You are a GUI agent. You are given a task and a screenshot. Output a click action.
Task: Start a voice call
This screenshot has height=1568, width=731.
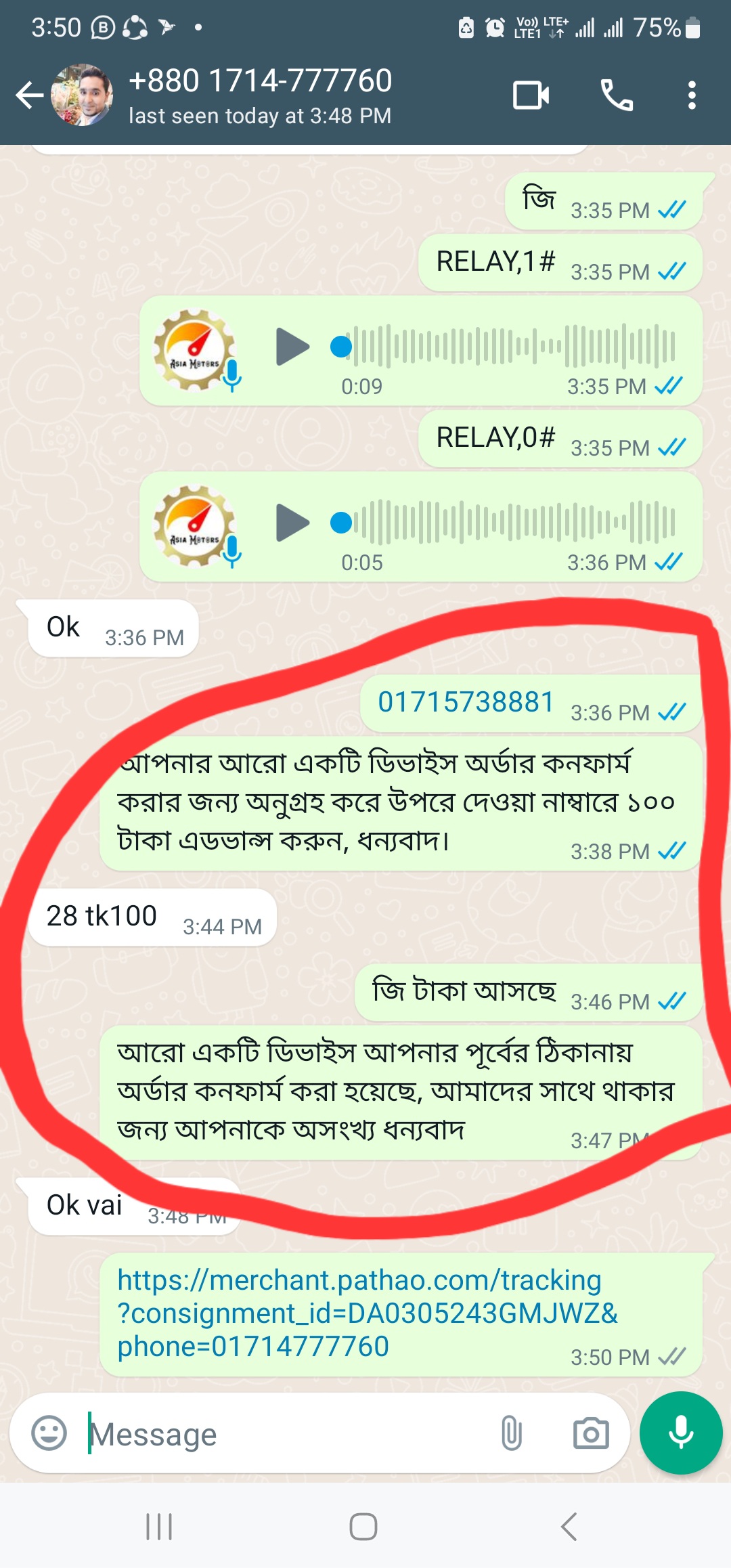point(617,95)
